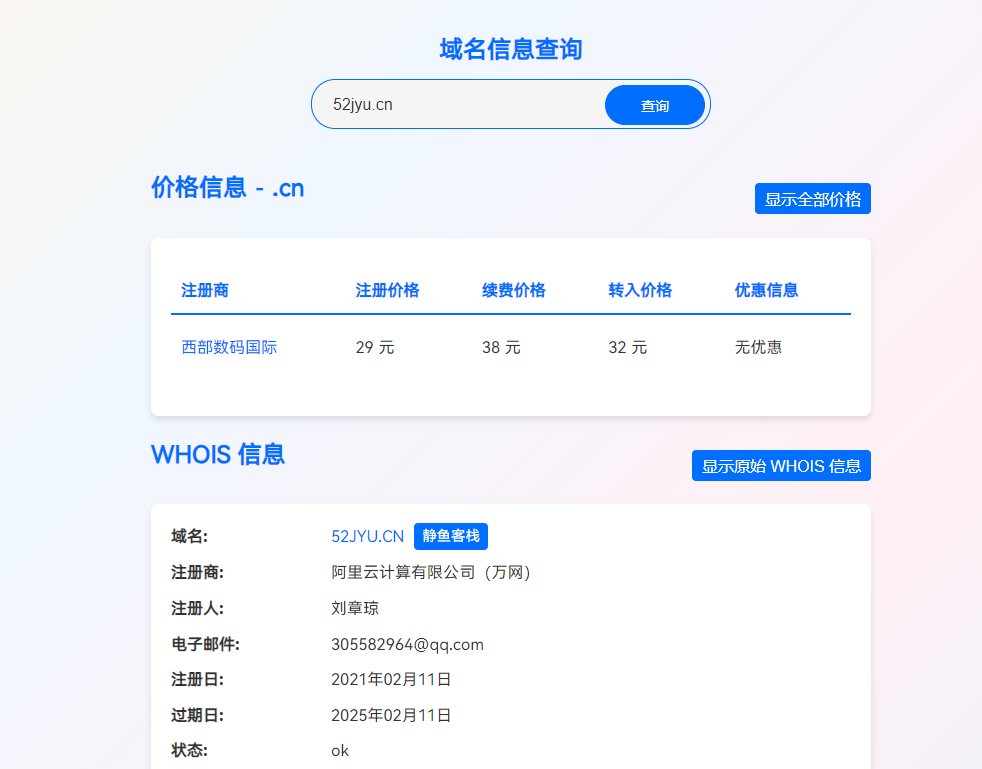The width and height of the screenshot is (982, 769).
Task: Open the 52JYU.CN domain link
Action: (x=367, y=536)
